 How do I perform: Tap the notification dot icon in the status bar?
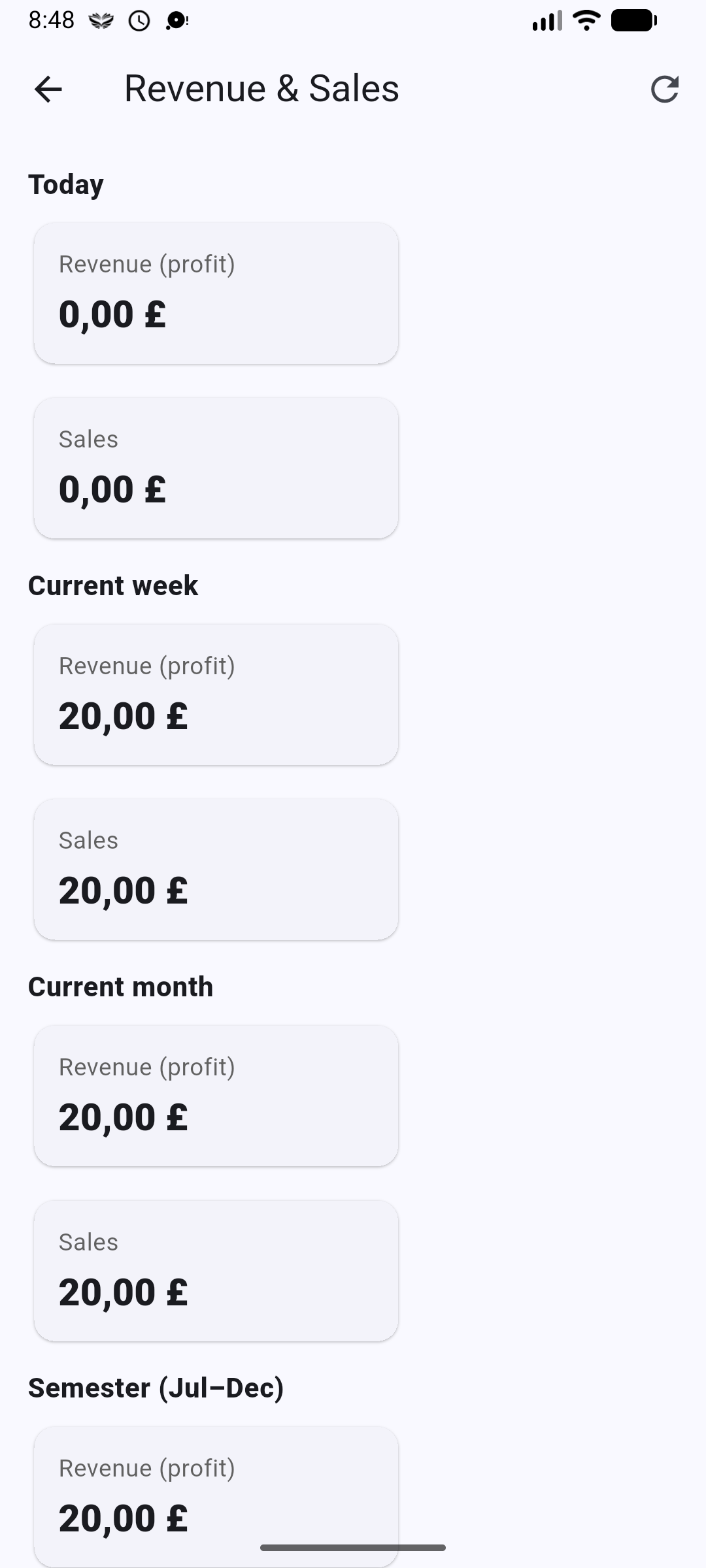tap(175, 22)
